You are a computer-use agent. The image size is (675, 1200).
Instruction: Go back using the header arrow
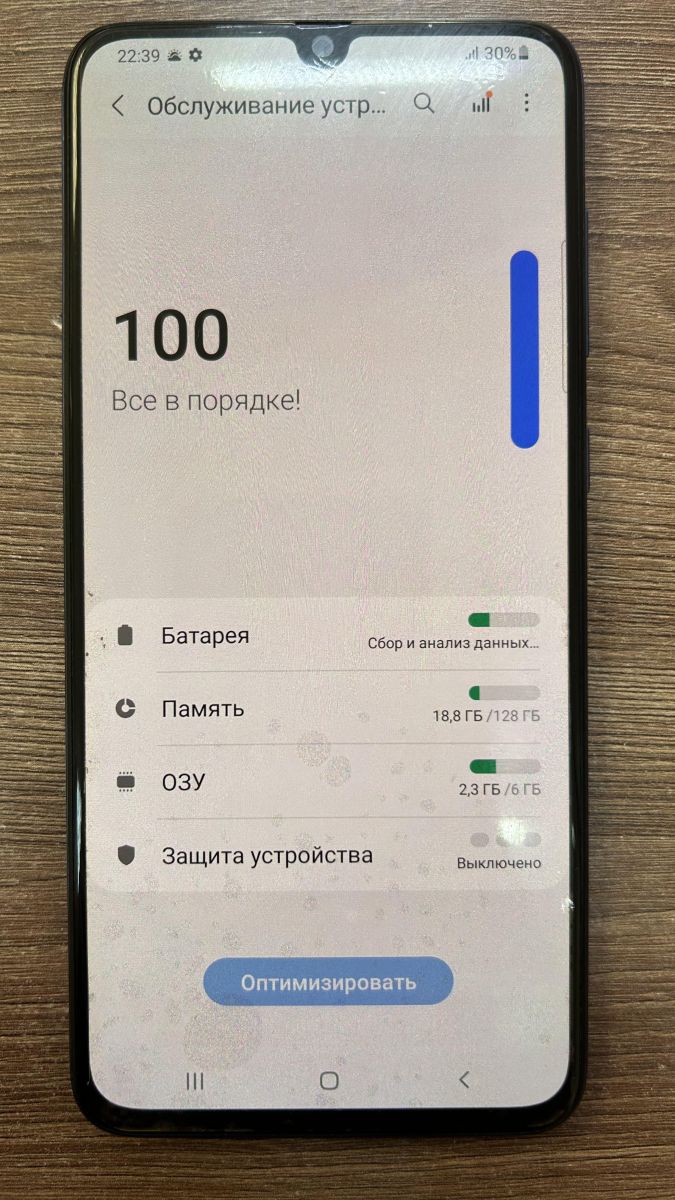(118, 105)
